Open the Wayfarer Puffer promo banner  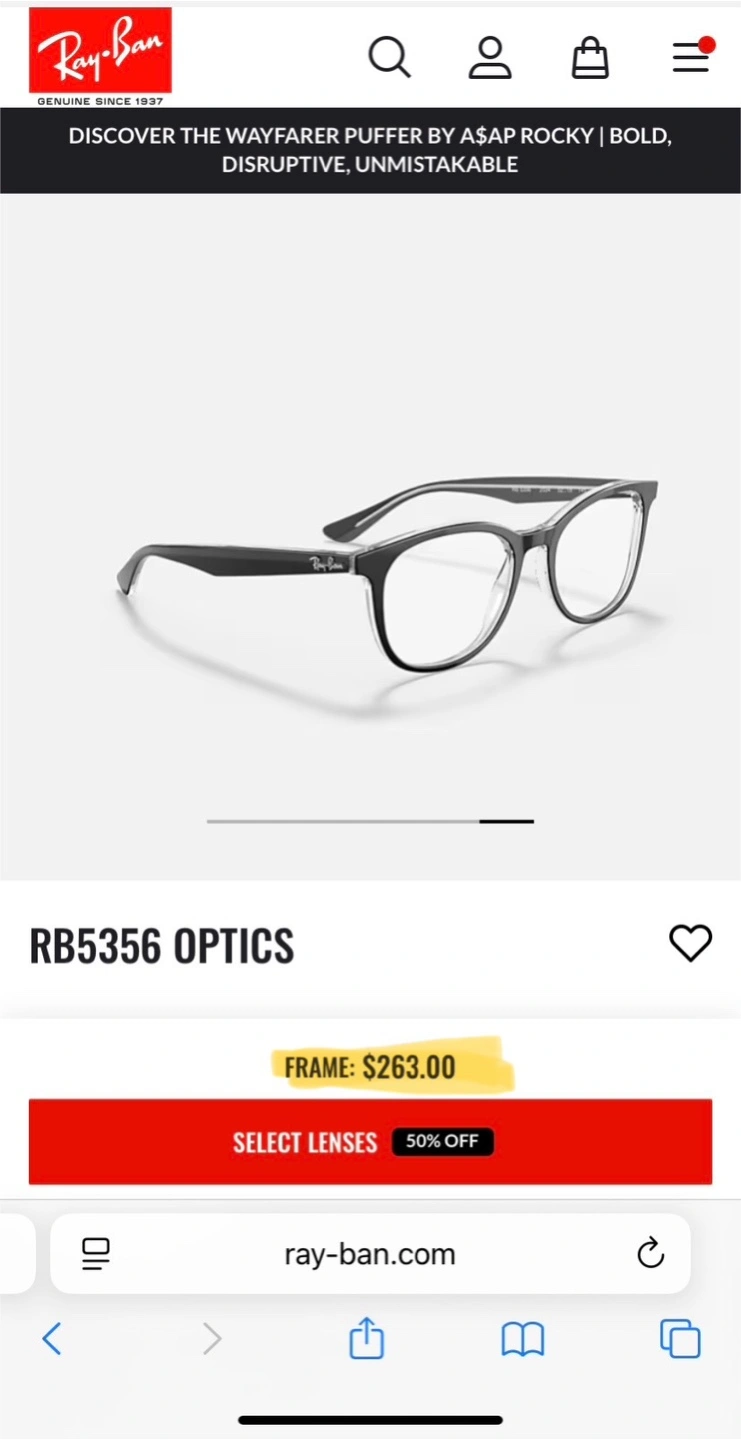click(370, 150)
